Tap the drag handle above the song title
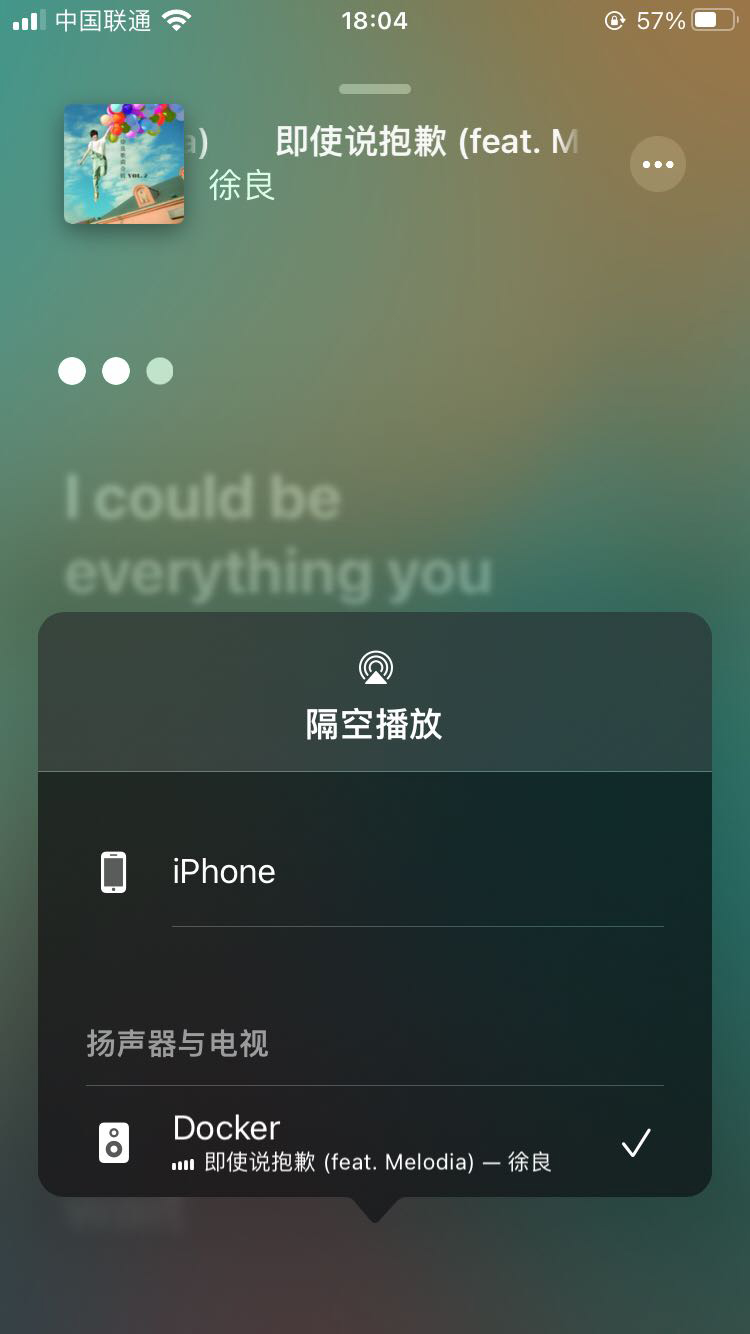 375,88
